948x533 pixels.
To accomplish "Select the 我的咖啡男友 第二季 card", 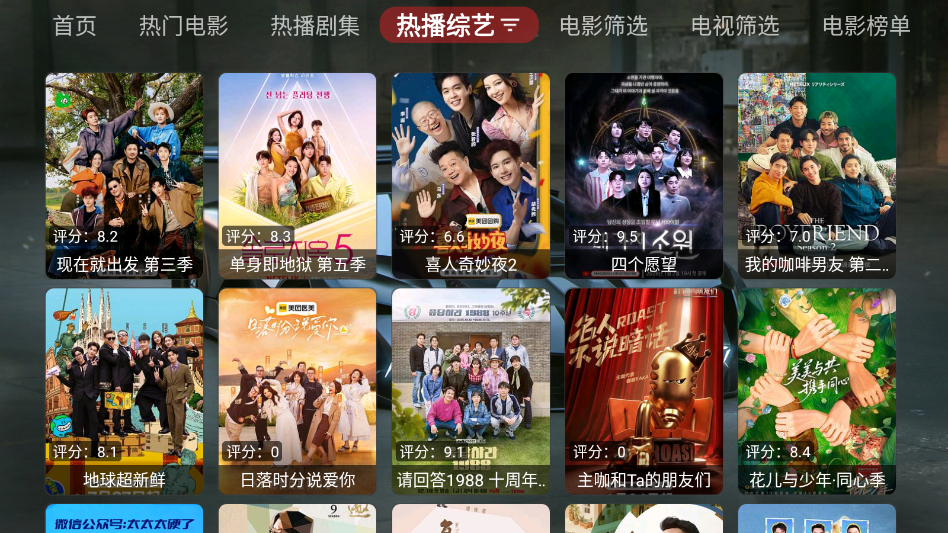I will (x=816, y=175).
